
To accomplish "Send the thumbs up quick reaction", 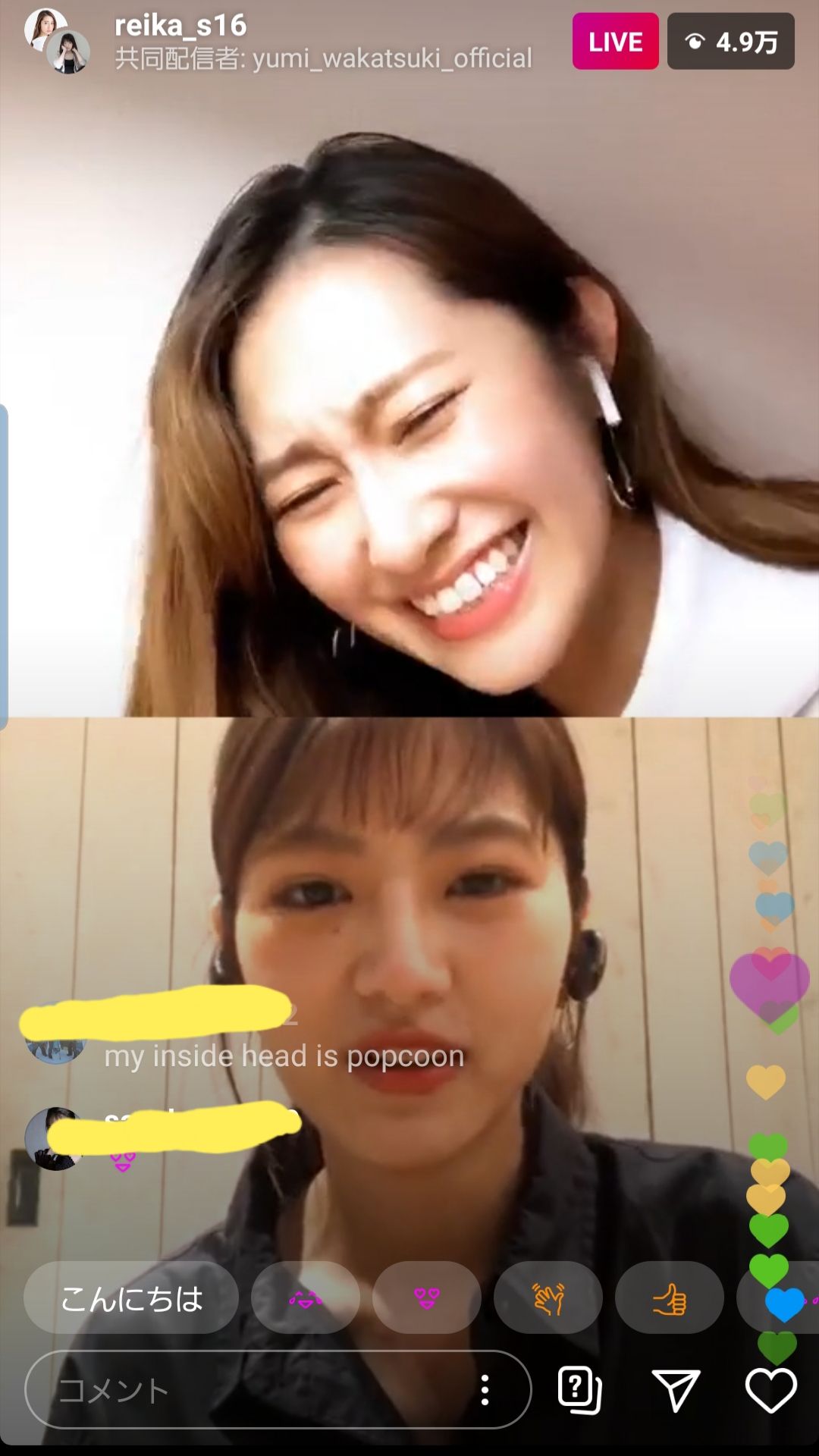I will [x=669, y=1298].
